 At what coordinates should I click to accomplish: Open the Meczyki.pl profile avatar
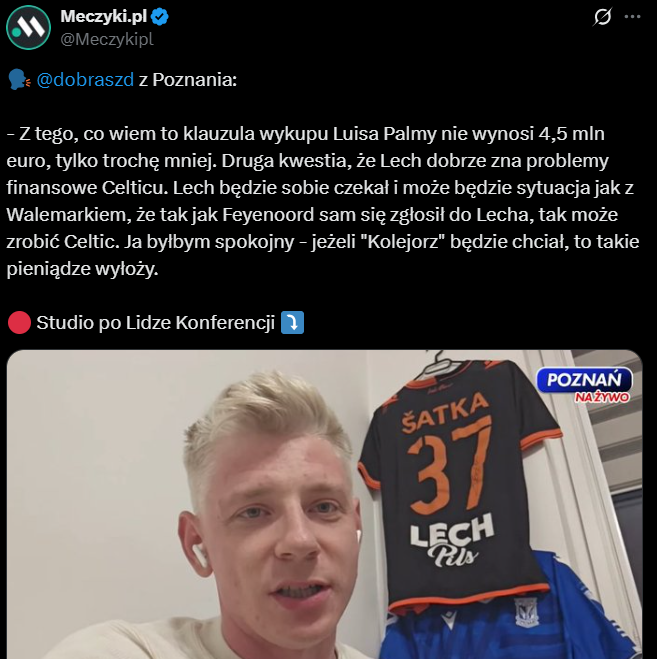29,27
